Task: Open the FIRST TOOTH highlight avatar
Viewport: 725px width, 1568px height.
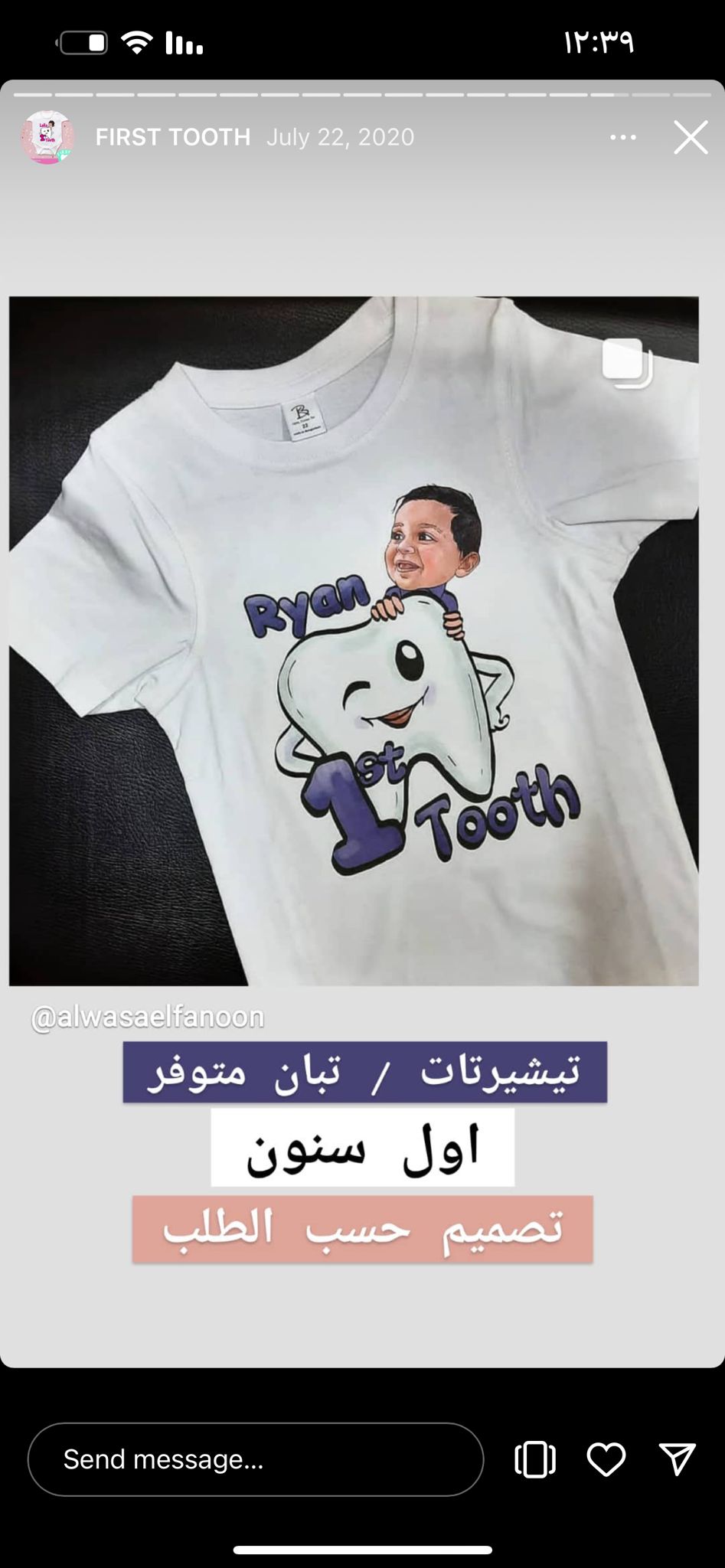Action: pyautogui.click(x=47, y=138)
